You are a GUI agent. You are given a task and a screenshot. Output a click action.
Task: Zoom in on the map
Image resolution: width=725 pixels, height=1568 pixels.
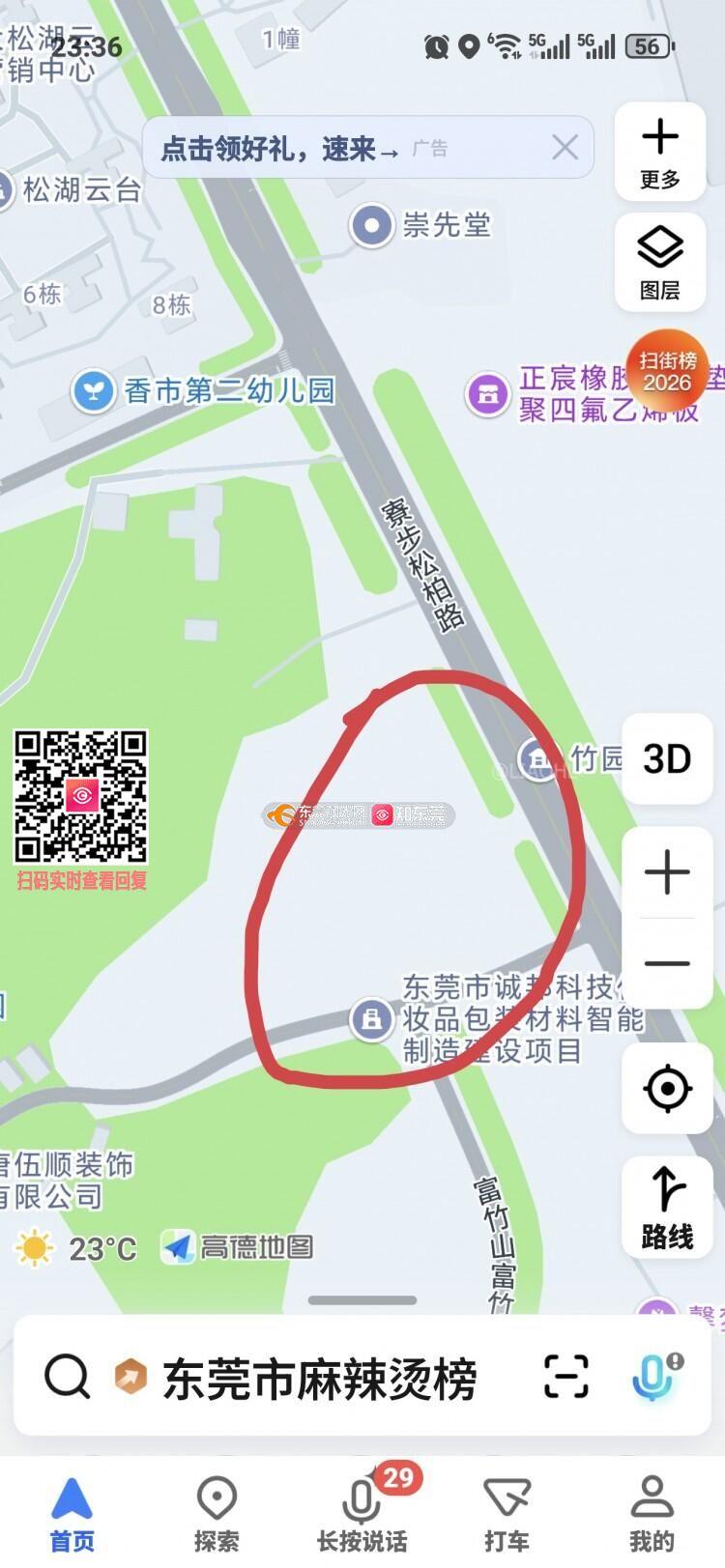point(667,873)
